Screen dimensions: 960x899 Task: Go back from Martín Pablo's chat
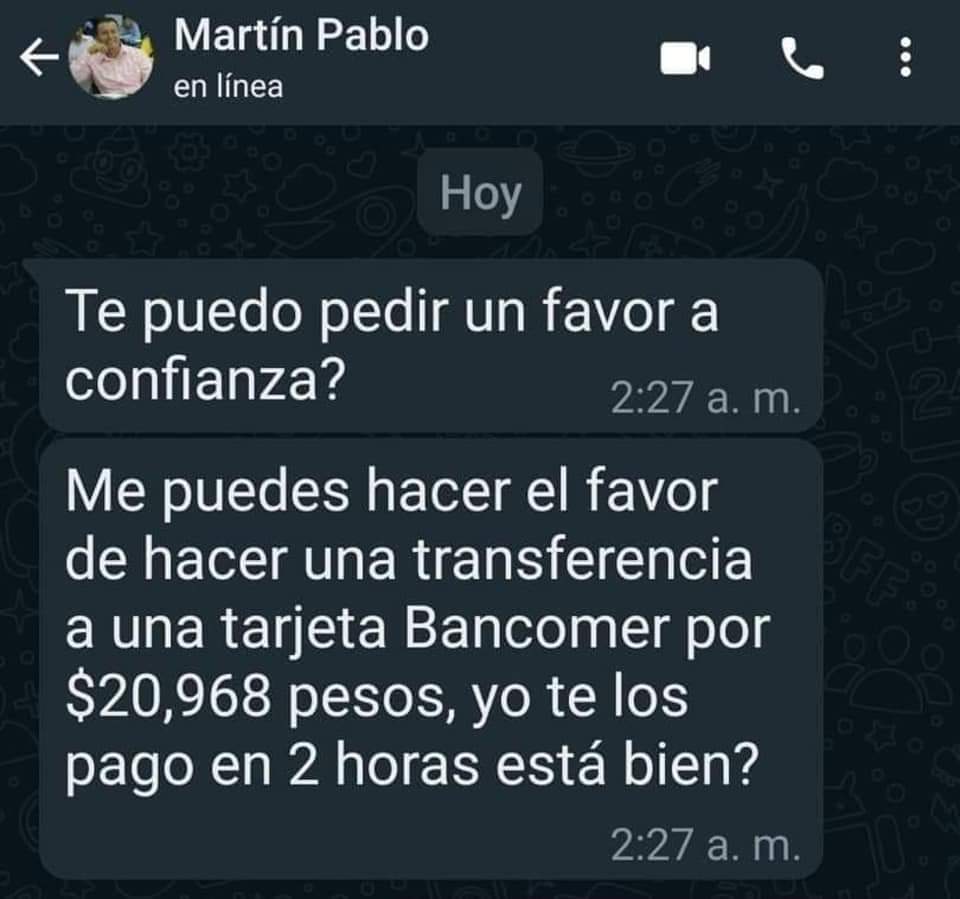point(38,60)
